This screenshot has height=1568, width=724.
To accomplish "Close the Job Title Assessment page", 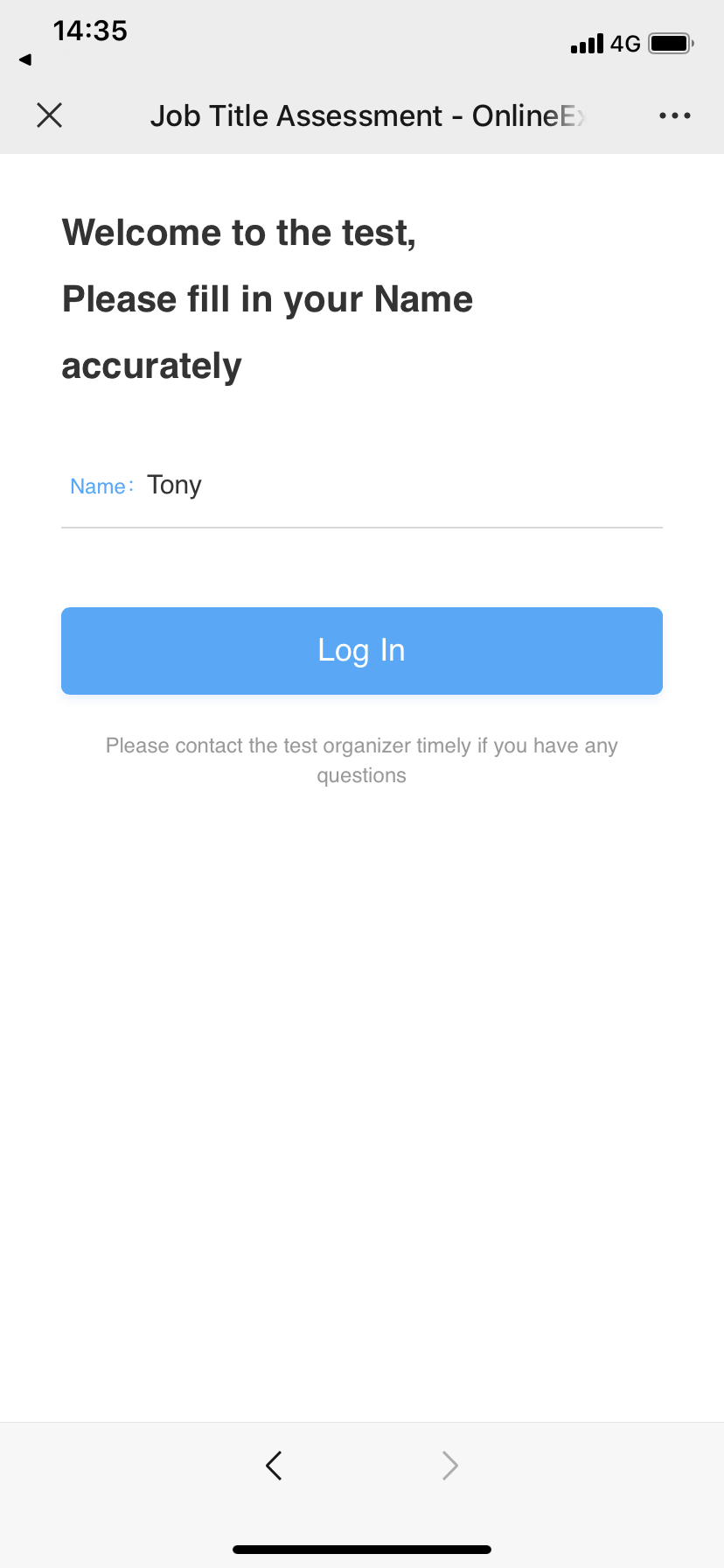I will [x=50, y=115].
